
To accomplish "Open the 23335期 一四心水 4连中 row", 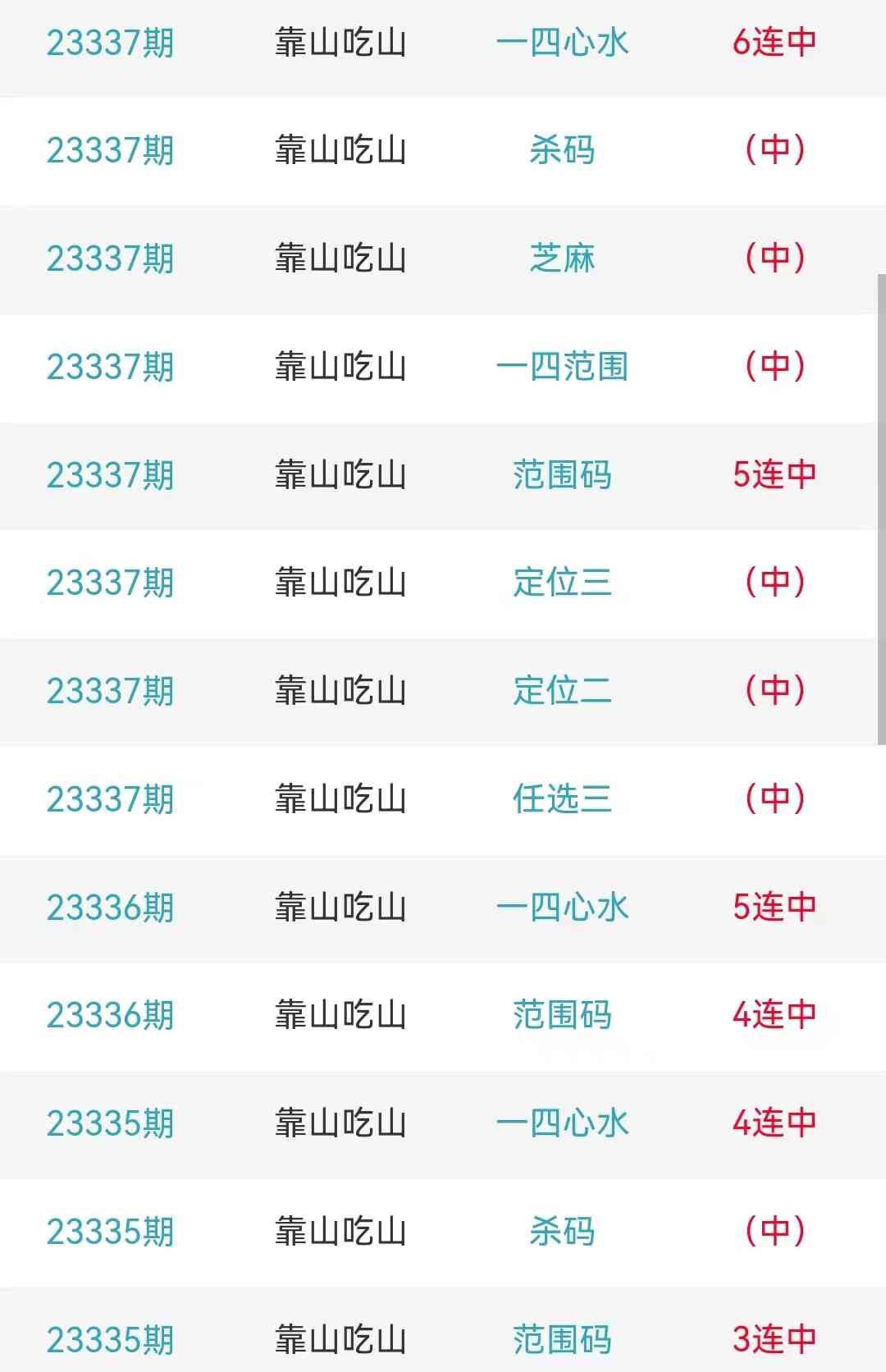I will pyautogui.click(x=562, y=1123).
